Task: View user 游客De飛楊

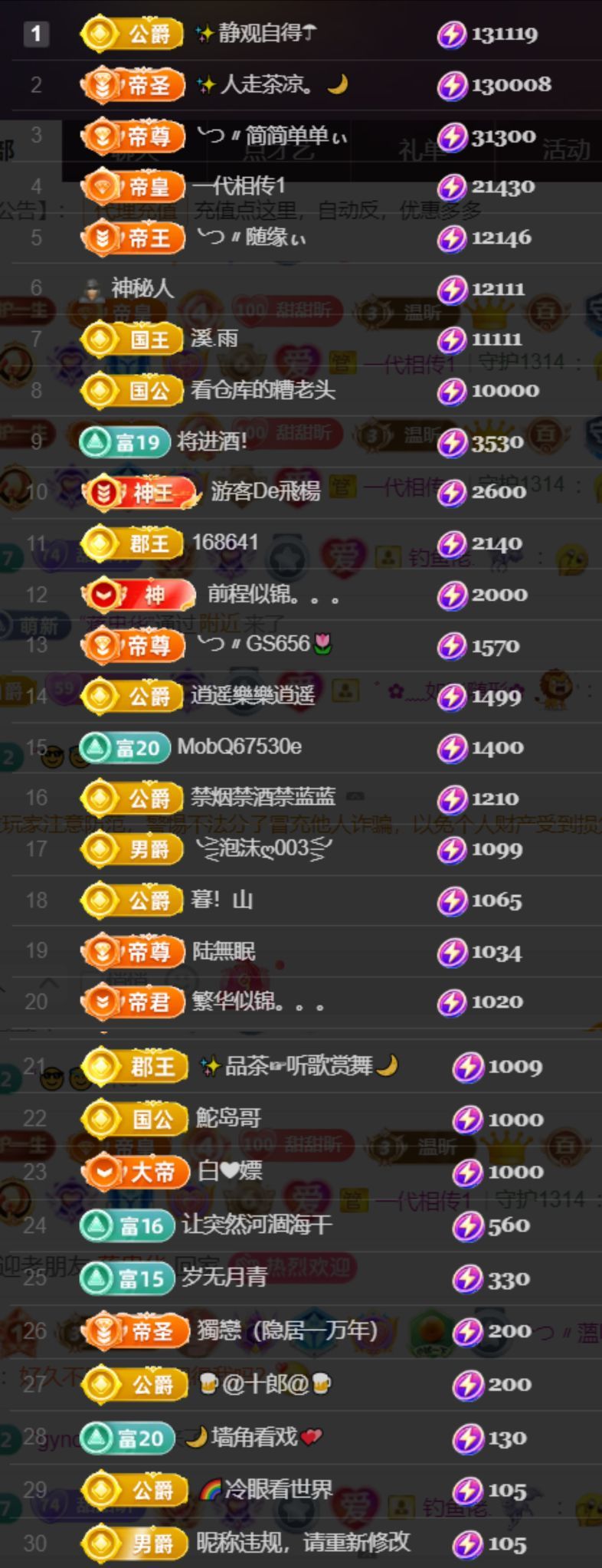Action: (x=265, y=491)
